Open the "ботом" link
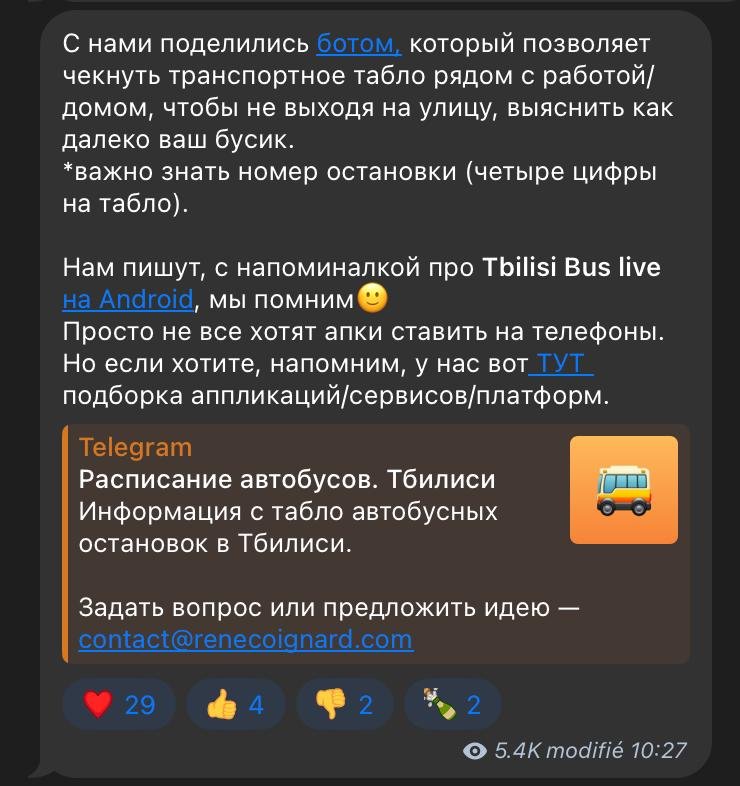This screenshot has width=740, height=786. [x=358, y=44]
